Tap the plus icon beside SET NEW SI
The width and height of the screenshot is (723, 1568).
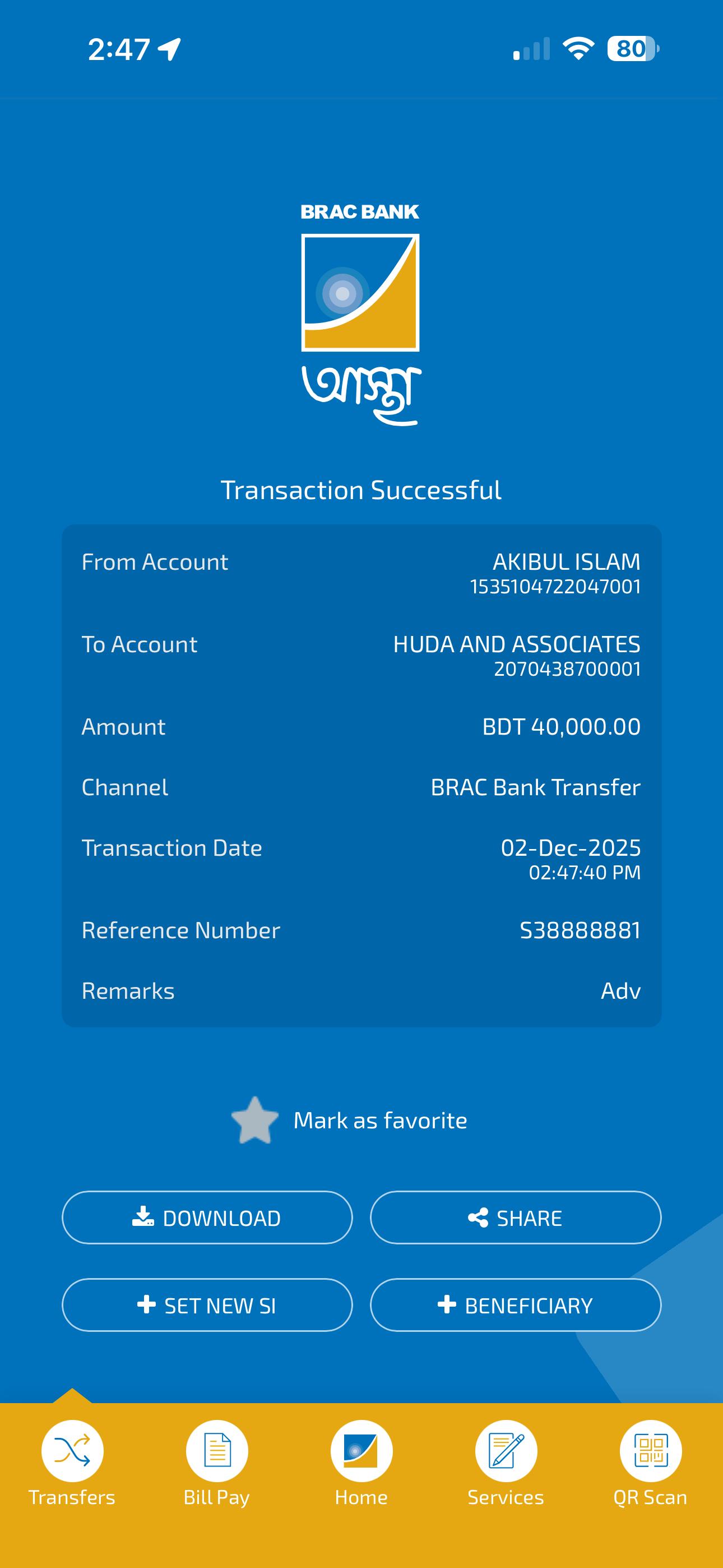tap(146, 1304)
